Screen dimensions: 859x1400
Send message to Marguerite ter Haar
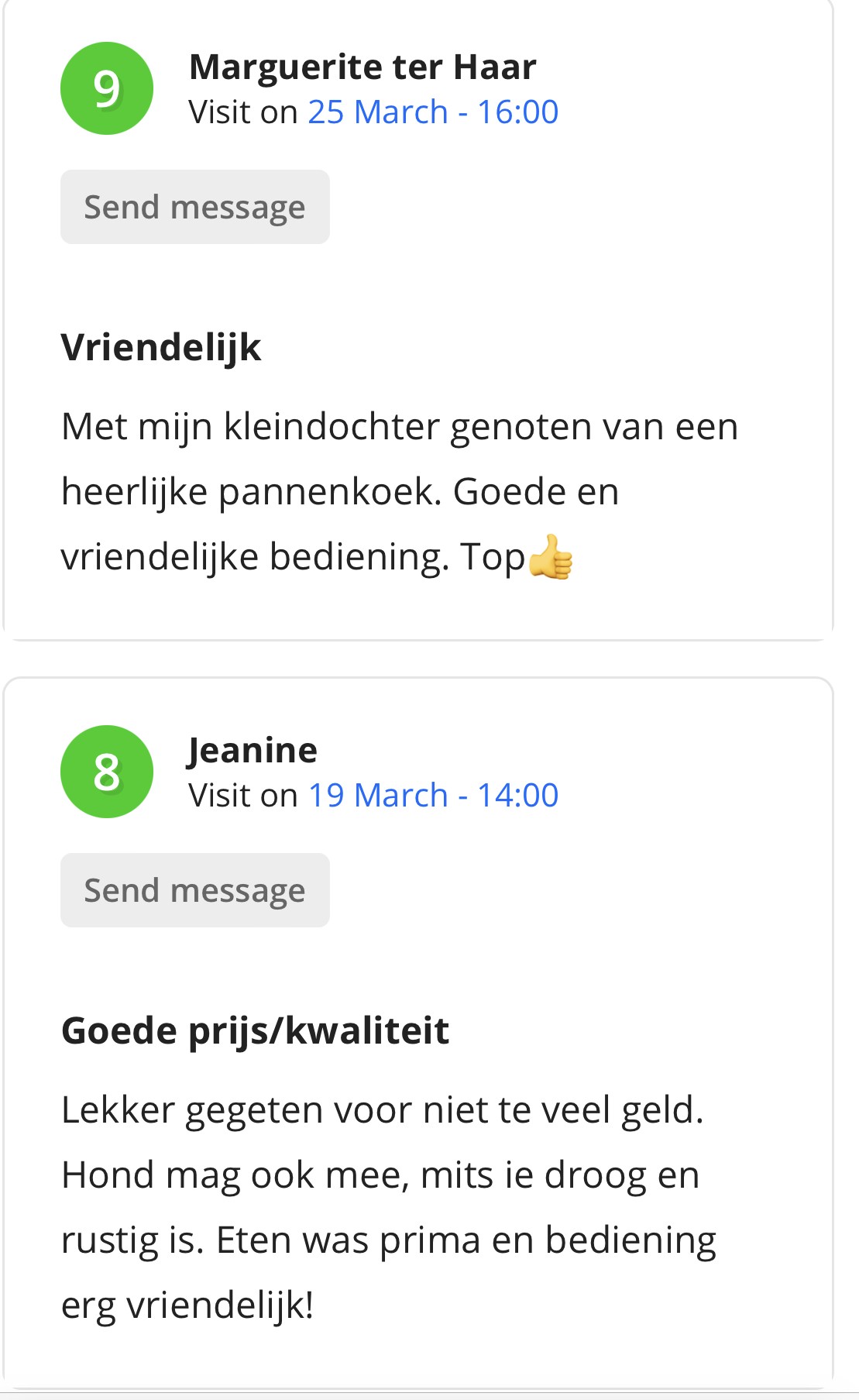pyautogui.click(x=195, y=207)
